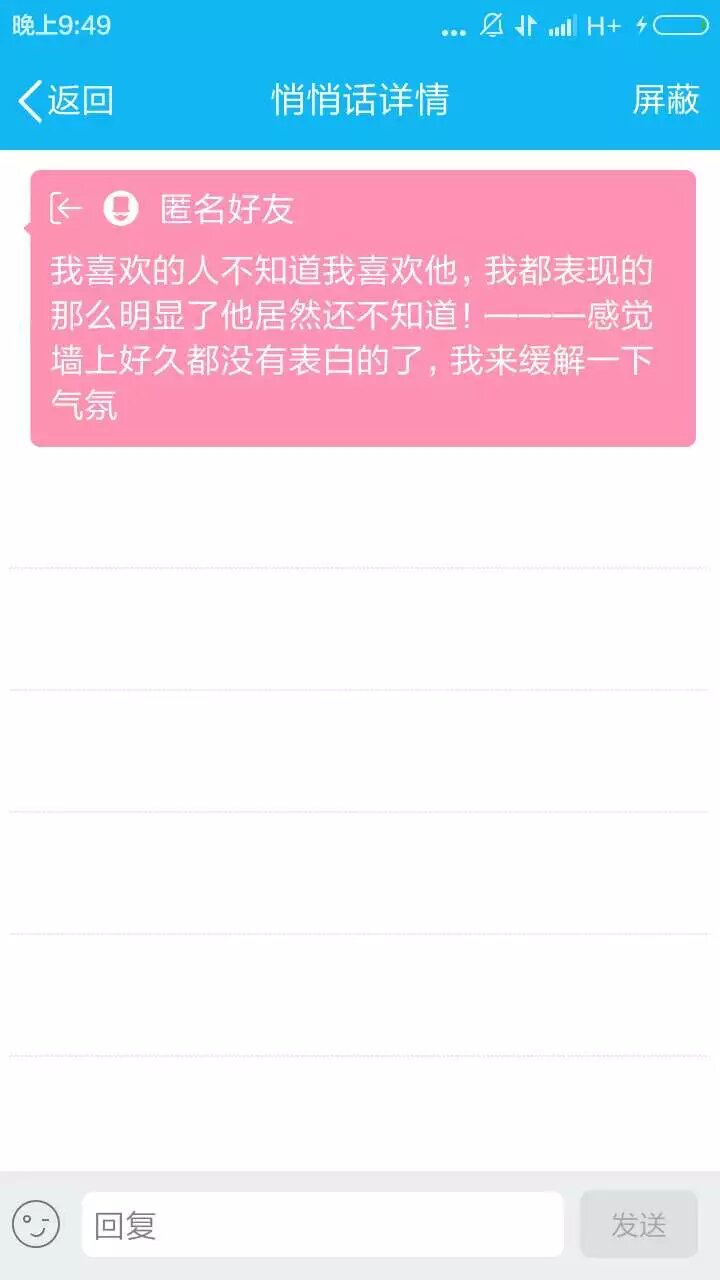
Task: Open the emoji picker
Action: [36, 1224]
